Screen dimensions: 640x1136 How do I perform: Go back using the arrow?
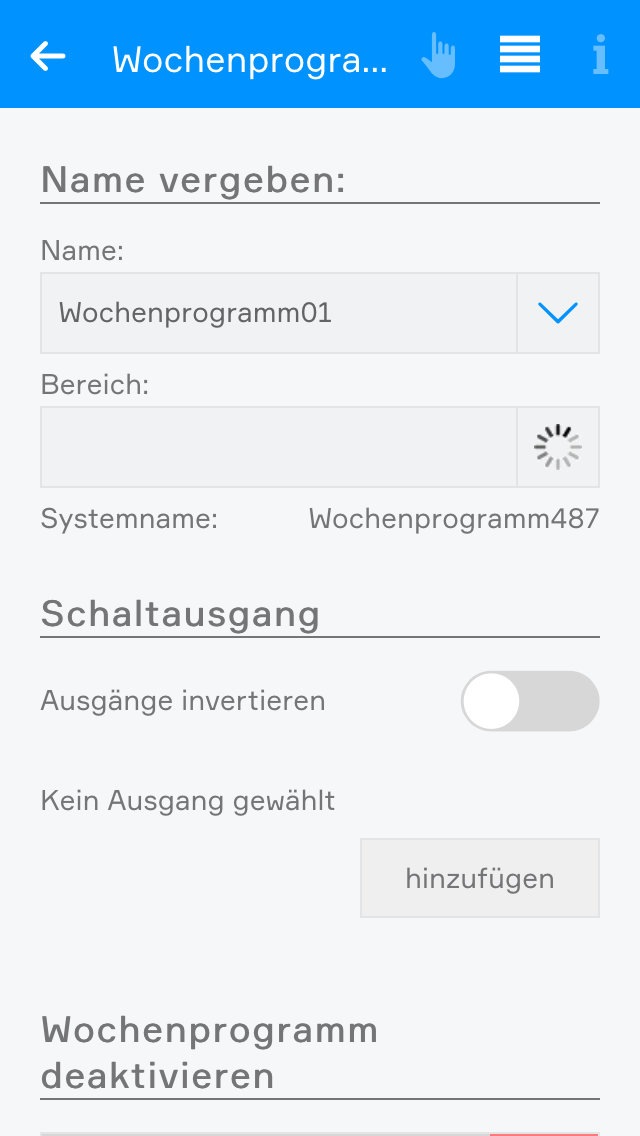click(48, 56)
